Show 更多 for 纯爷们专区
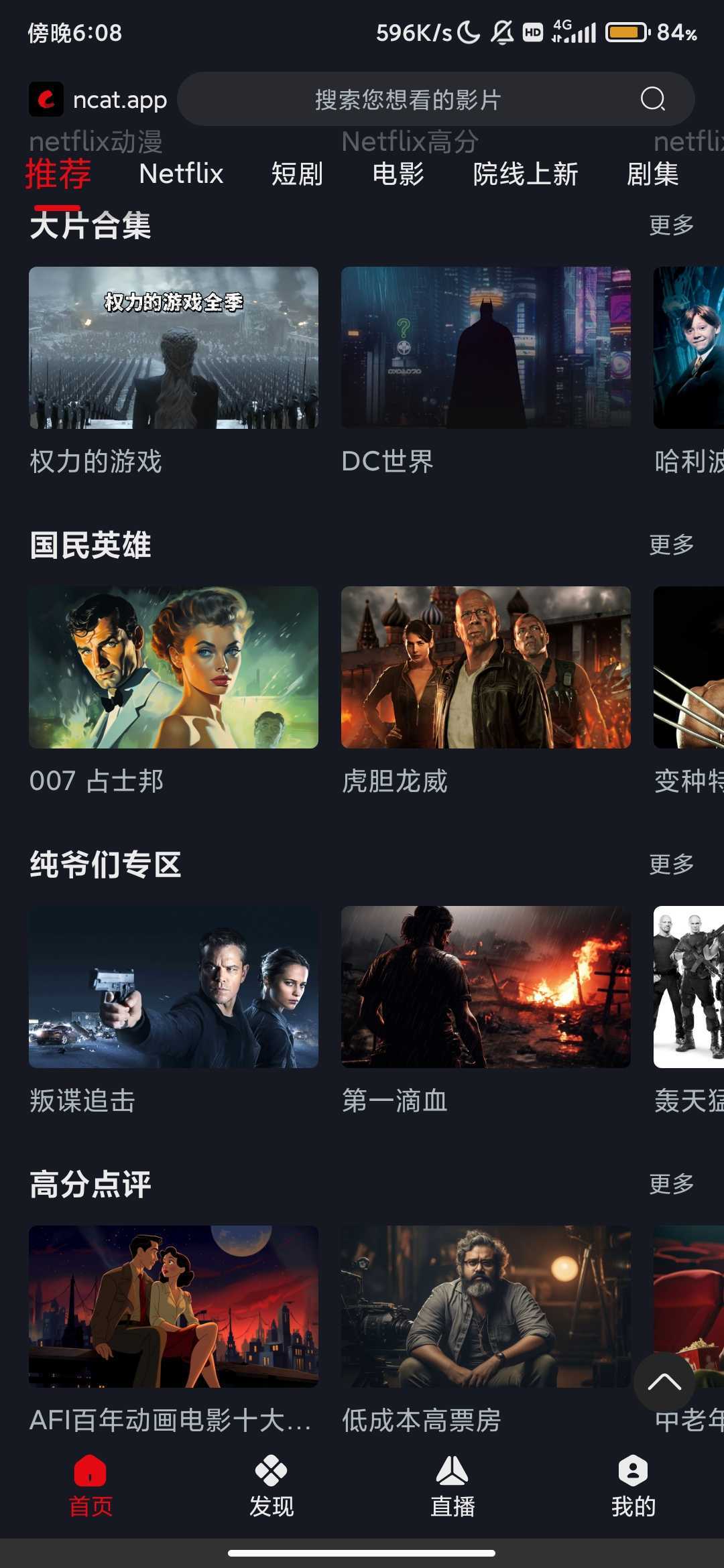This screenshot has width=724, height=1568. pyautogui.click(x=671, y=864)
